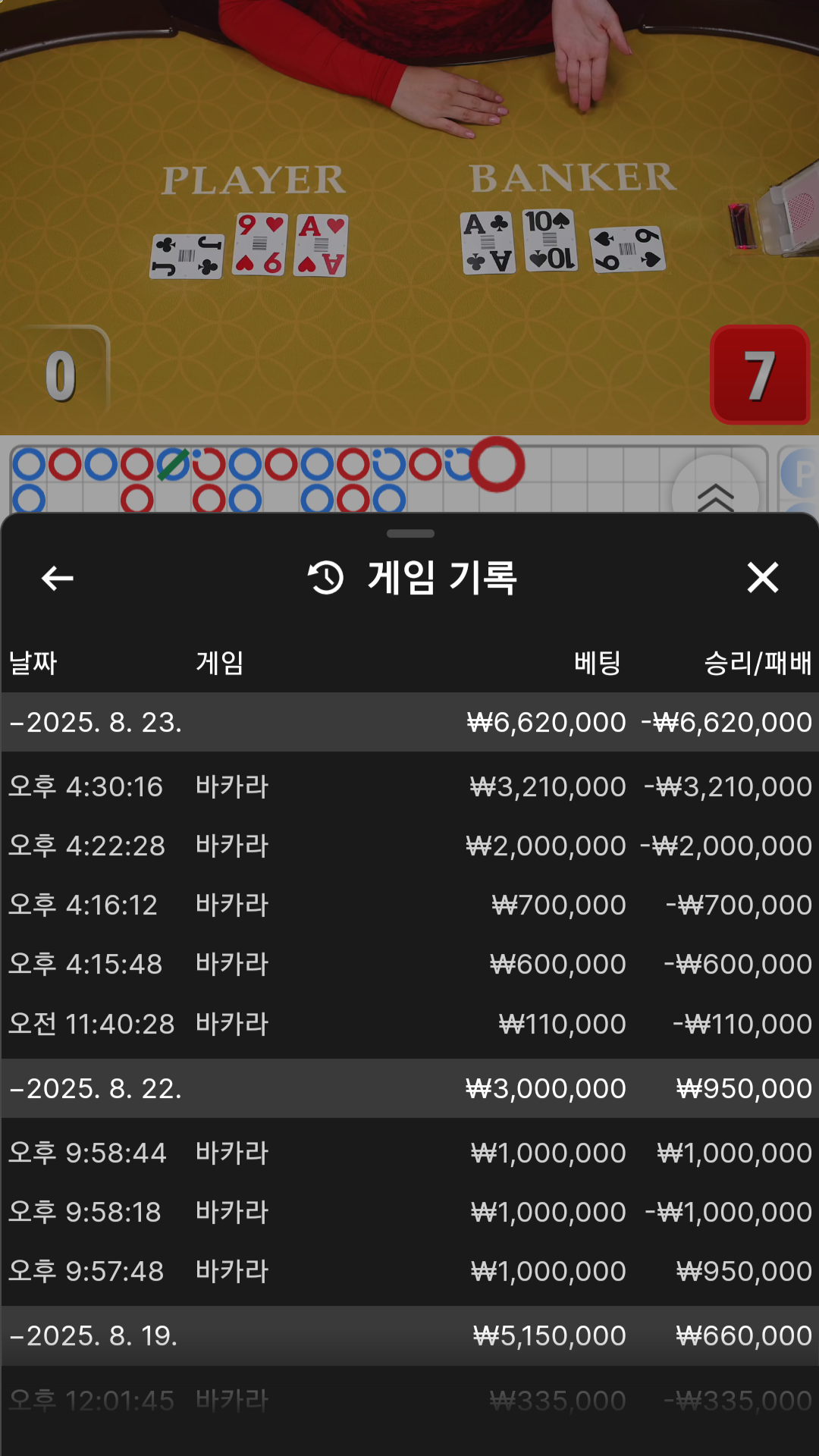Screen dimensions: 819x1456
Task: Close the game history panel
Action: click(x=762, y=578)
